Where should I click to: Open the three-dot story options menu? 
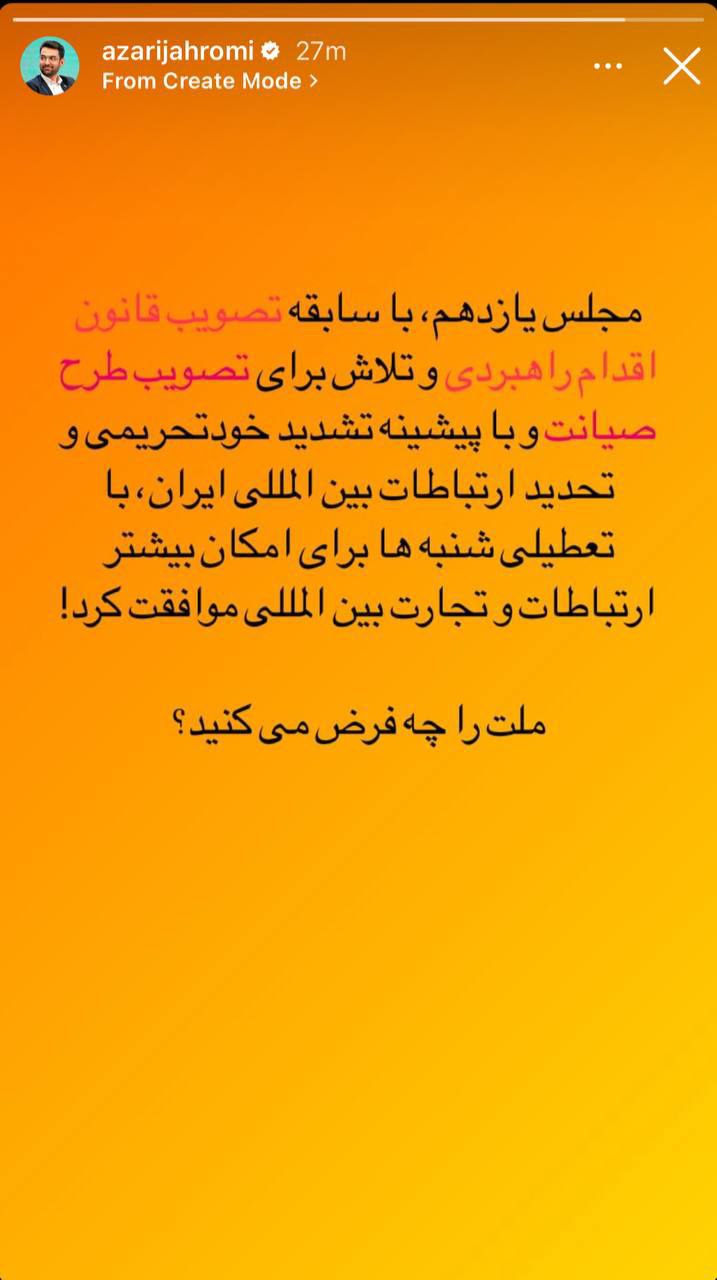point(608,67)
